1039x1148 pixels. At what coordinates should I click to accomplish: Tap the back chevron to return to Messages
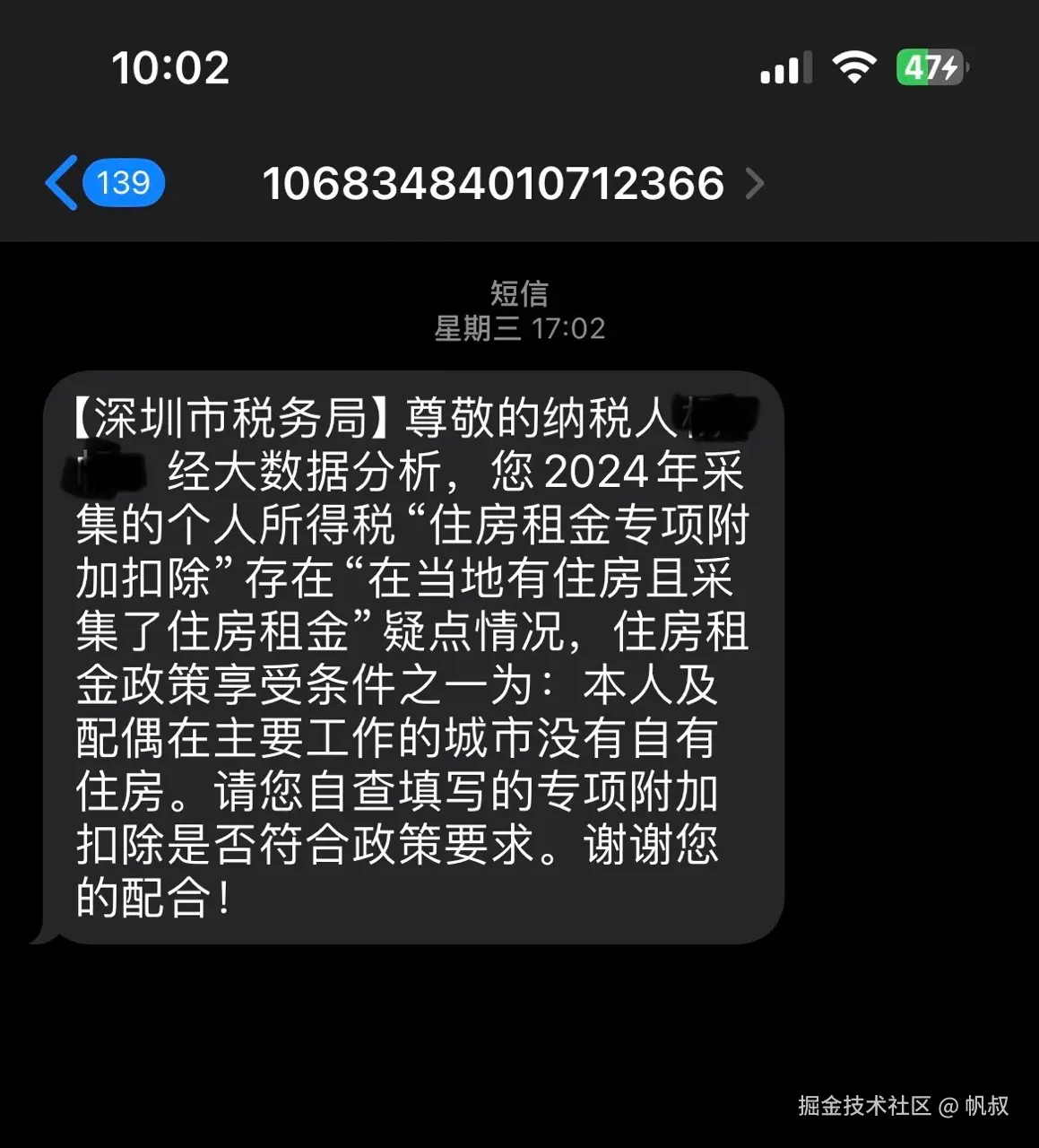point(60,182)
